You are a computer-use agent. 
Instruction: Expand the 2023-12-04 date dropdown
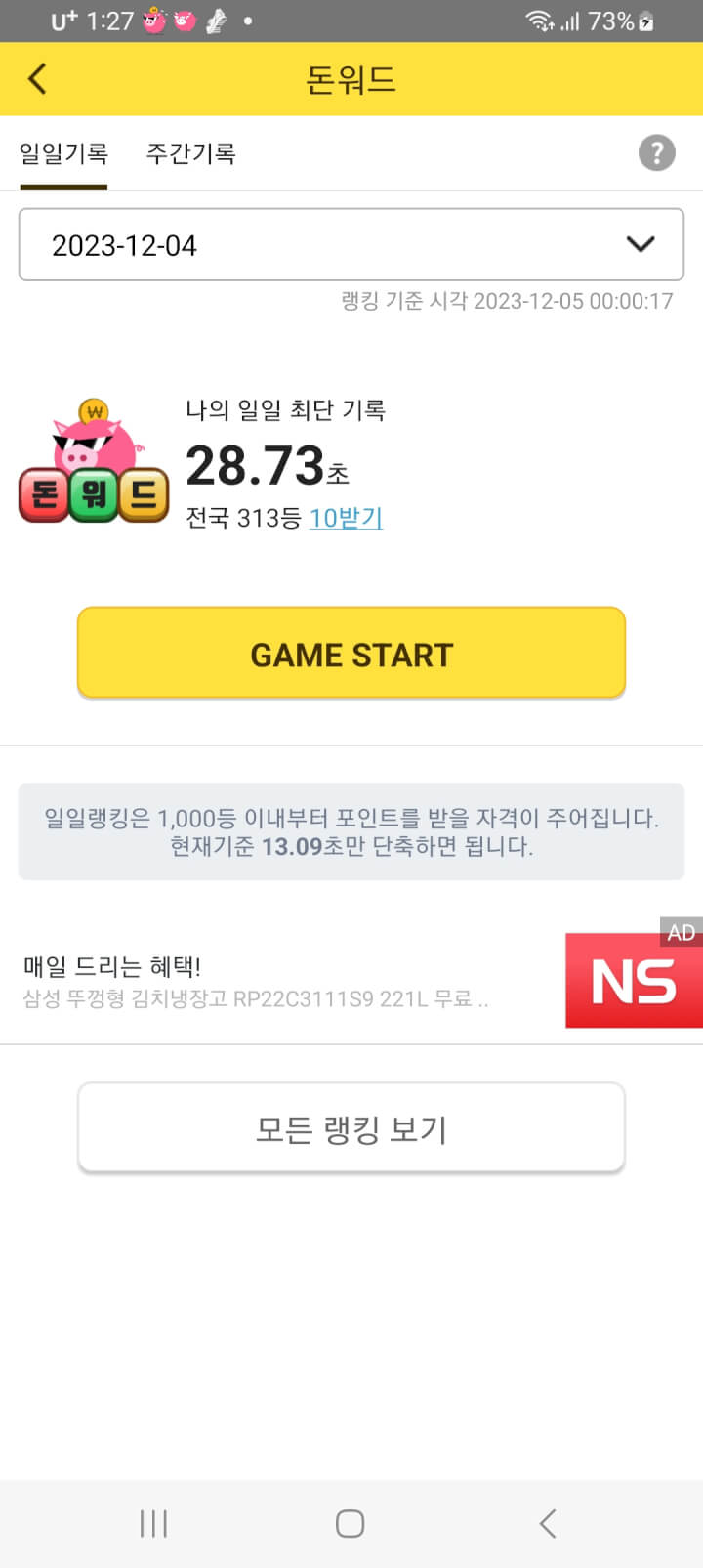click(x=351, y=244)
